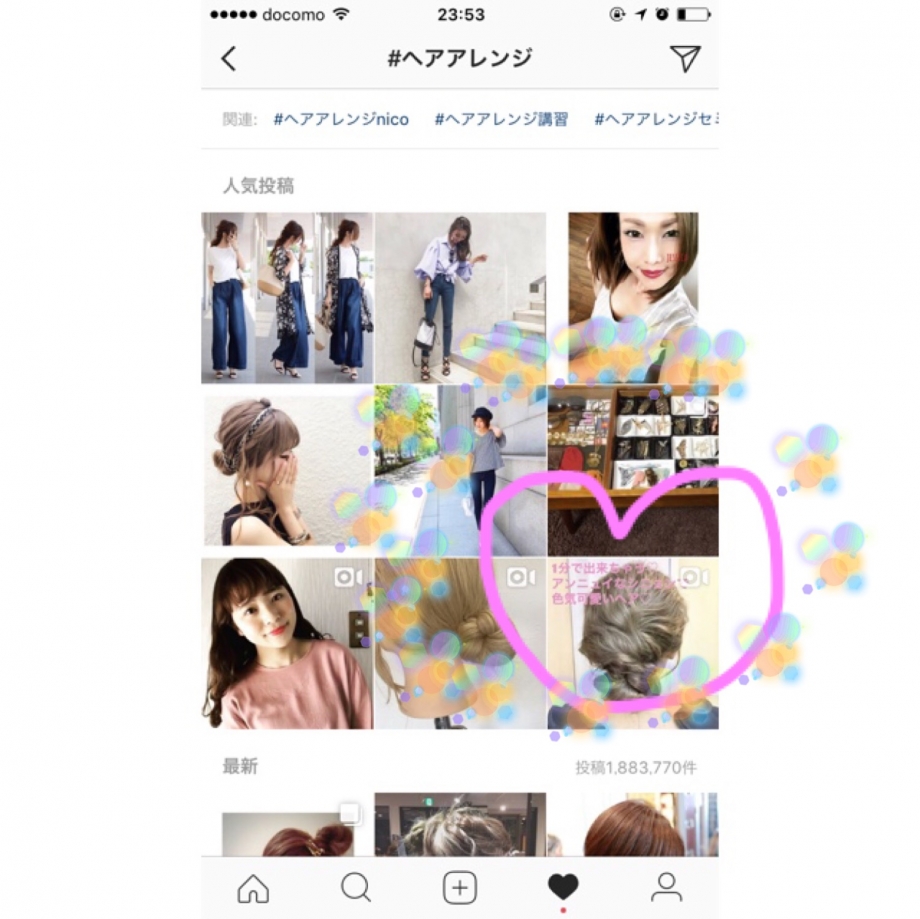Play the 1分で出来る hair arrangement video

point(633,643)
